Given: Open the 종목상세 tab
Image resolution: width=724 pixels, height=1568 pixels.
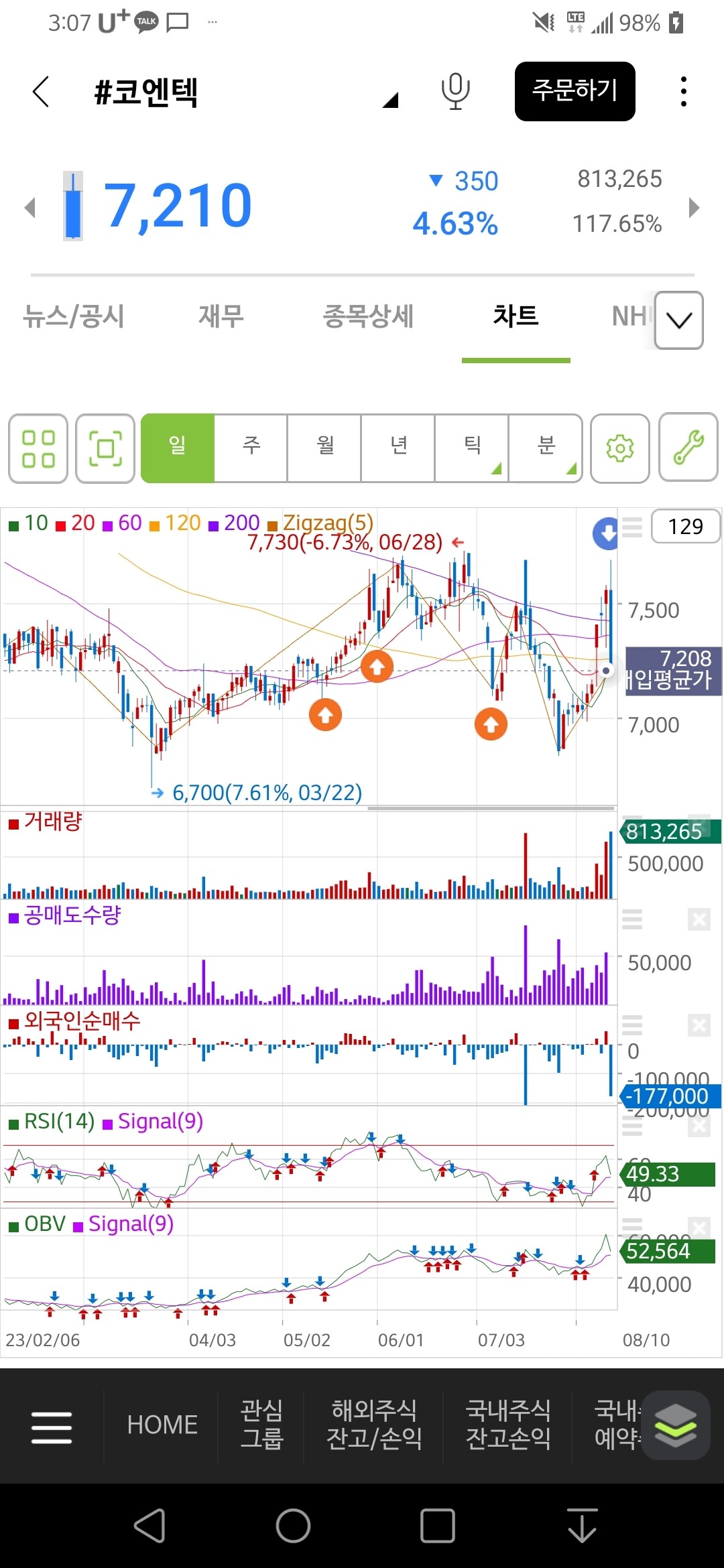Looking at the screenshot, I should 368,316.
